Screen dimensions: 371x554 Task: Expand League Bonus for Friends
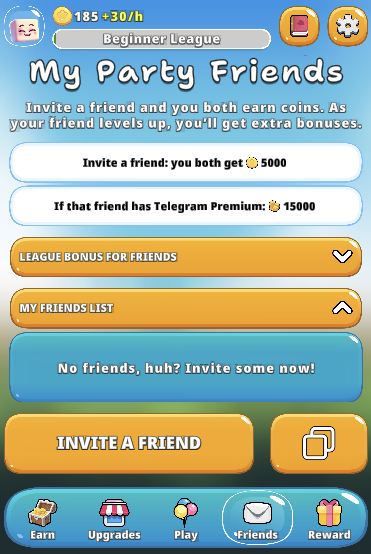coord(186,257)
